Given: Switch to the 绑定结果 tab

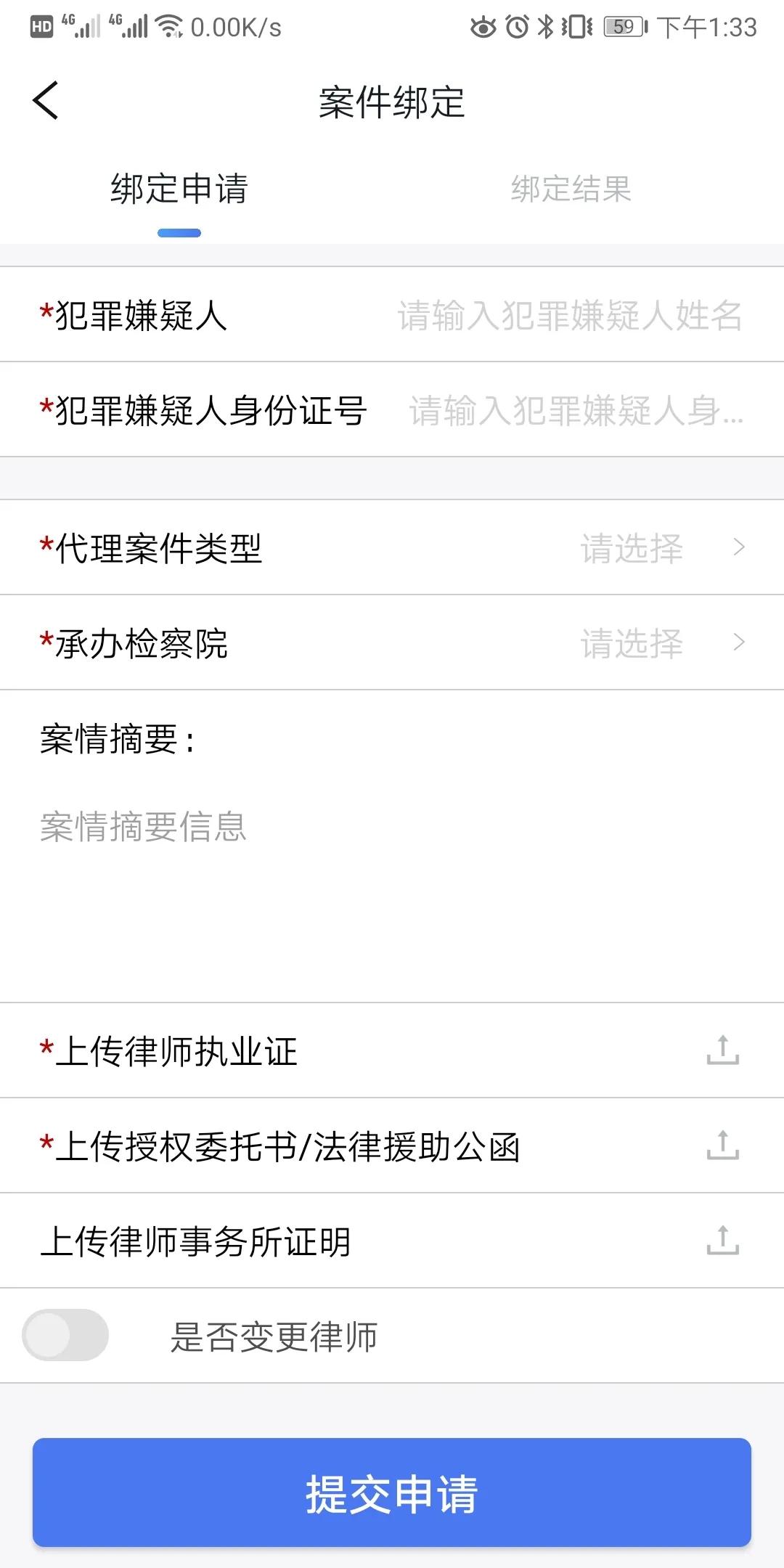Looking at the screenshot, I should coord(571,189).
